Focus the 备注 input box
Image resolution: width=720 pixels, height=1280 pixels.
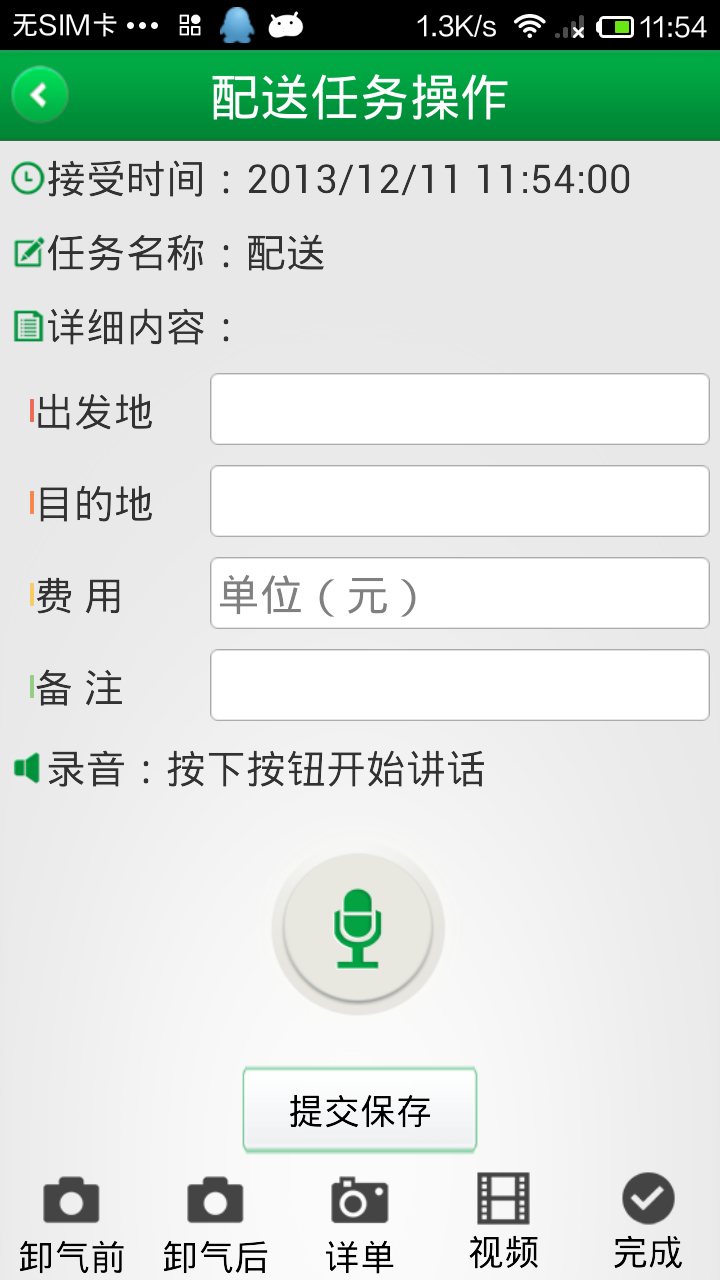tap(459, 685)
